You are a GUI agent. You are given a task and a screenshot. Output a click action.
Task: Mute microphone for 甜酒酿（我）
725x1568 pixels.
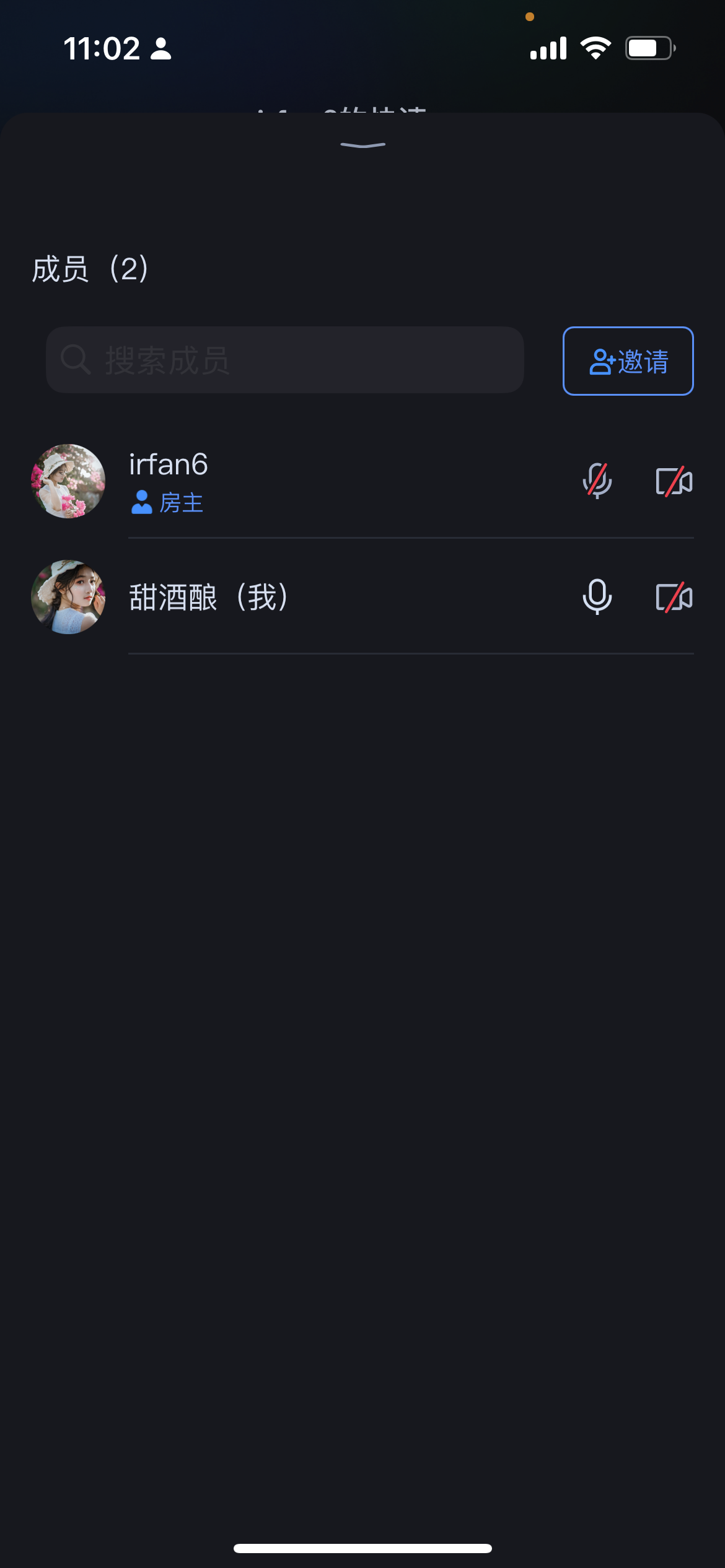click(x=597, y=597)
